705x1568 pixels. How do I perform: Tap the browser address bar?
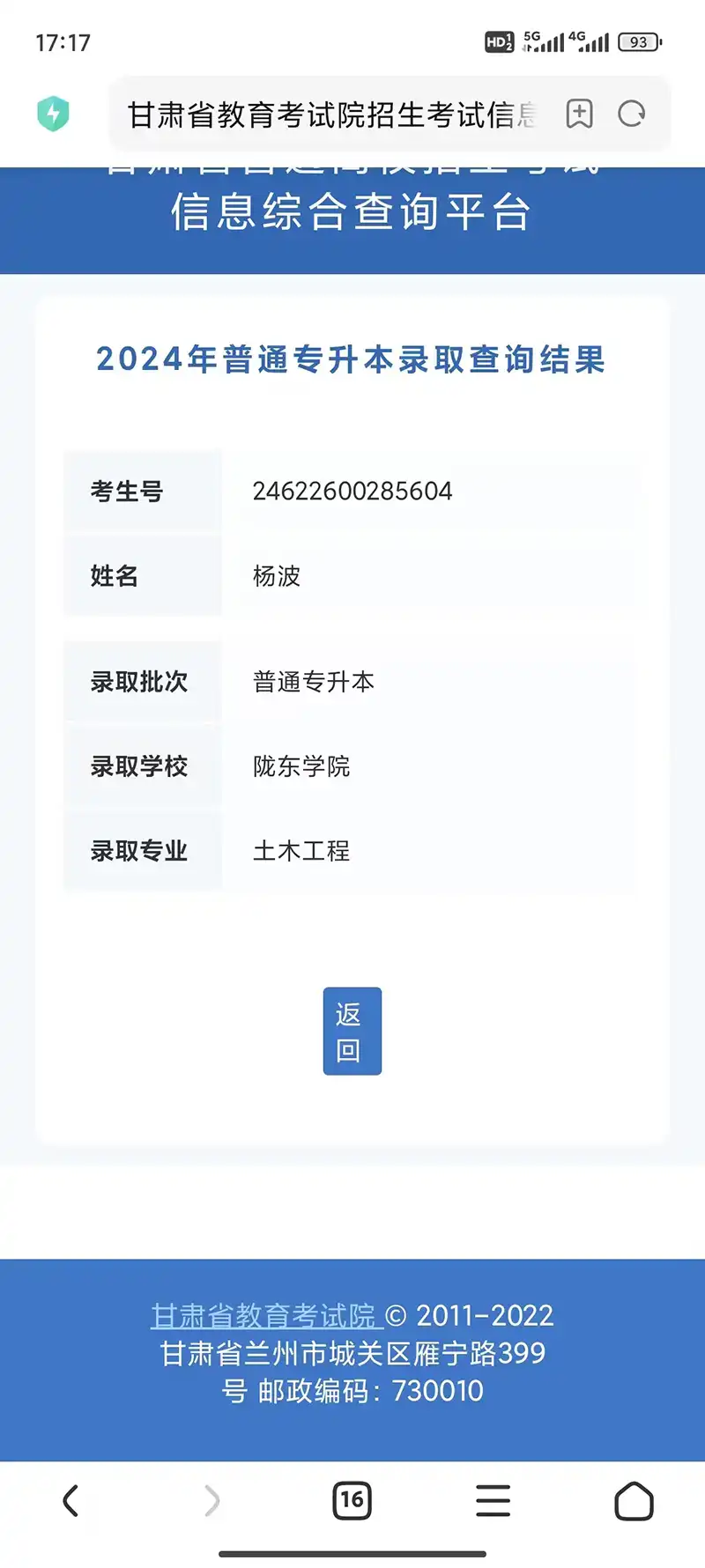point(333,115)
